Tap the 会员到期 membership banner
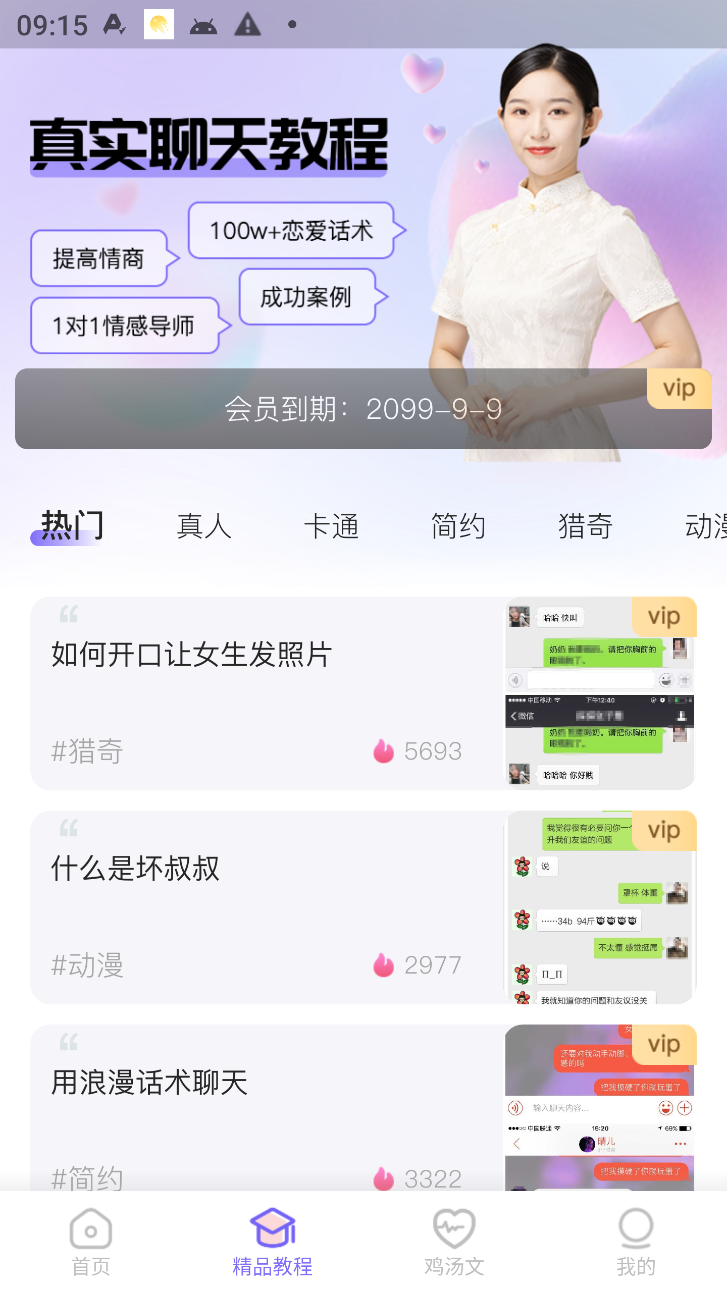 click(x=363, y=409)
